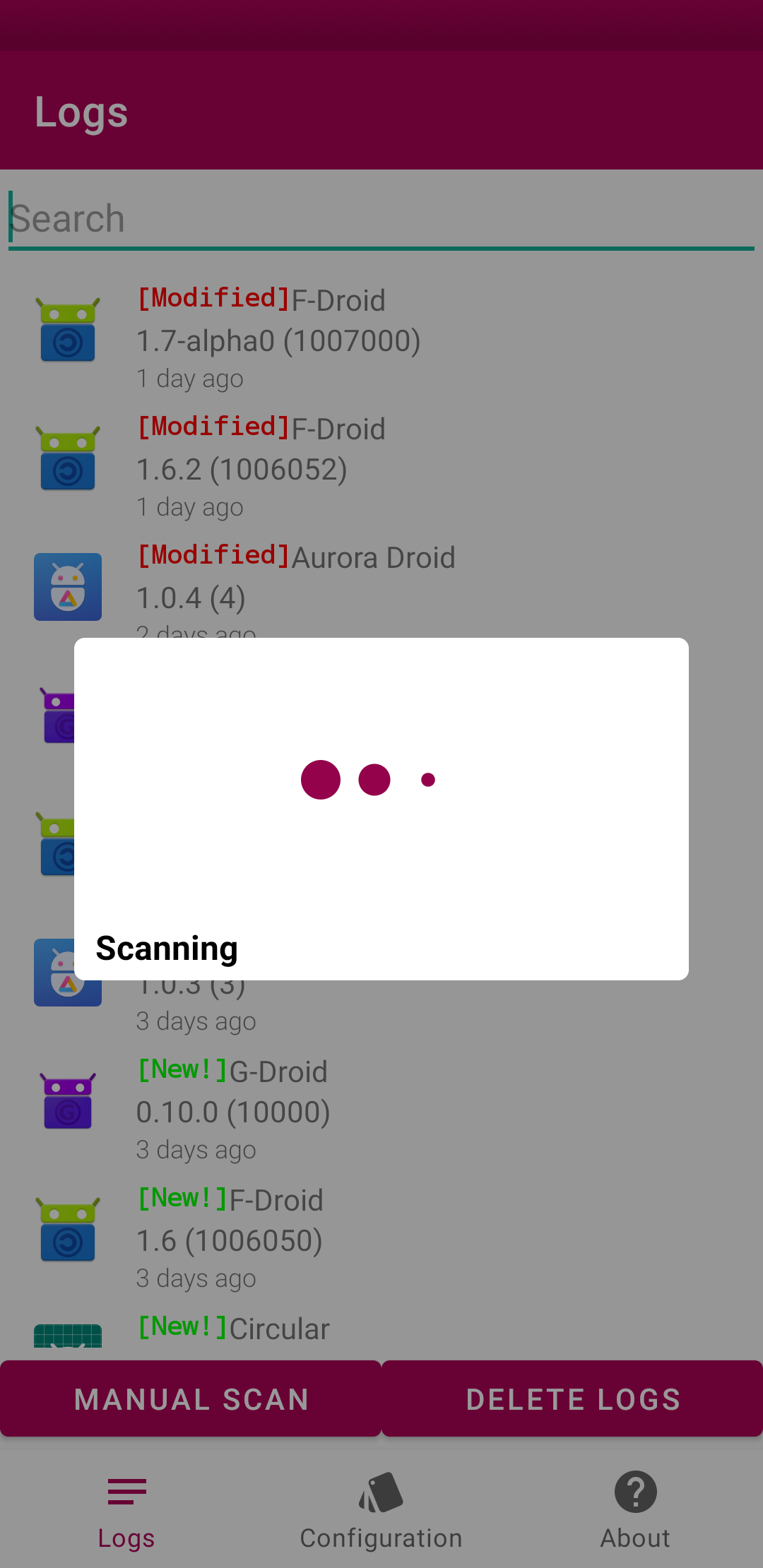
Task: Open the Modified F-Droid 1.6.2 log entry
Action: click(x=381, y=468)
